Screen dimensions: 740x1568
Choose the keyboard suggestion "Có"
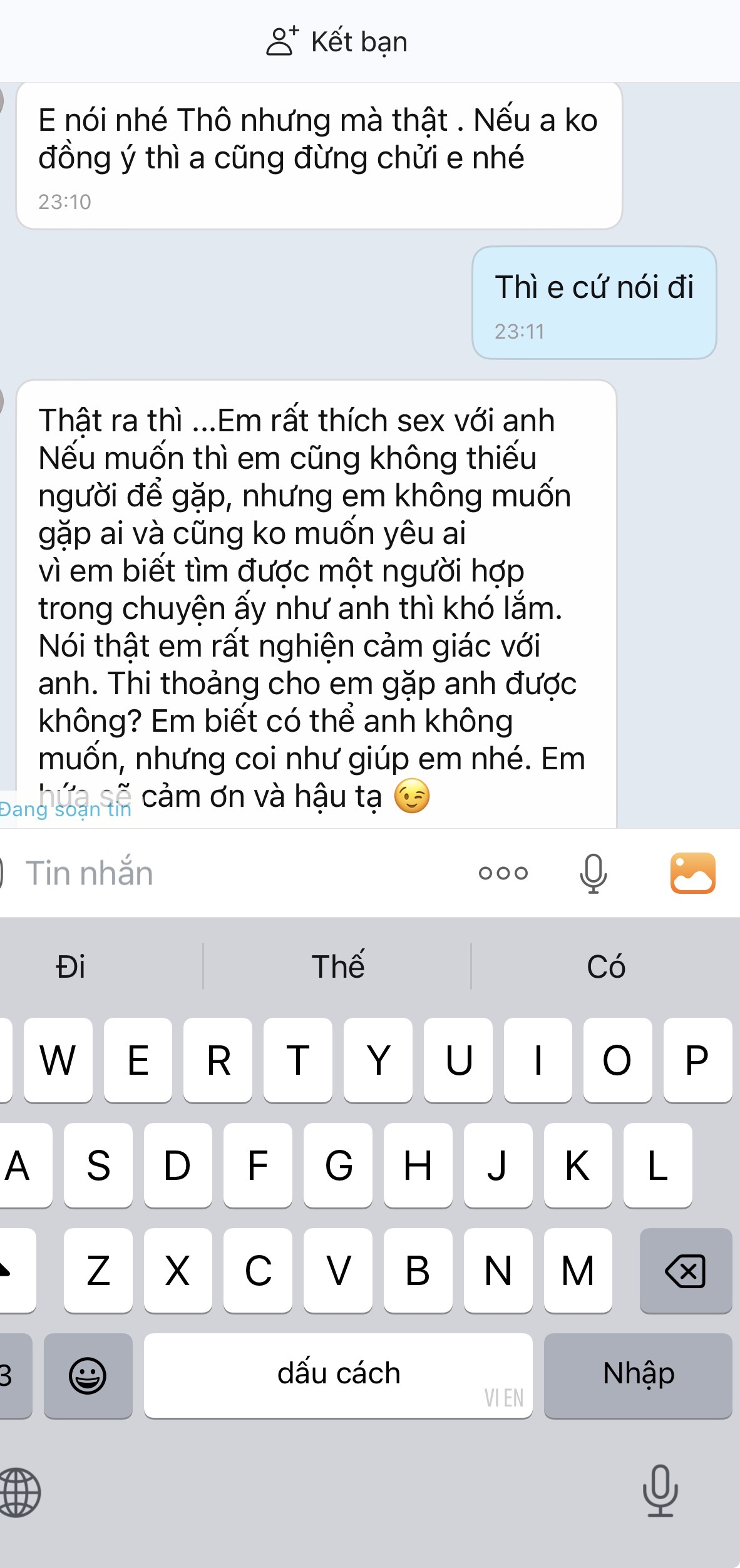tap(605, 966)
